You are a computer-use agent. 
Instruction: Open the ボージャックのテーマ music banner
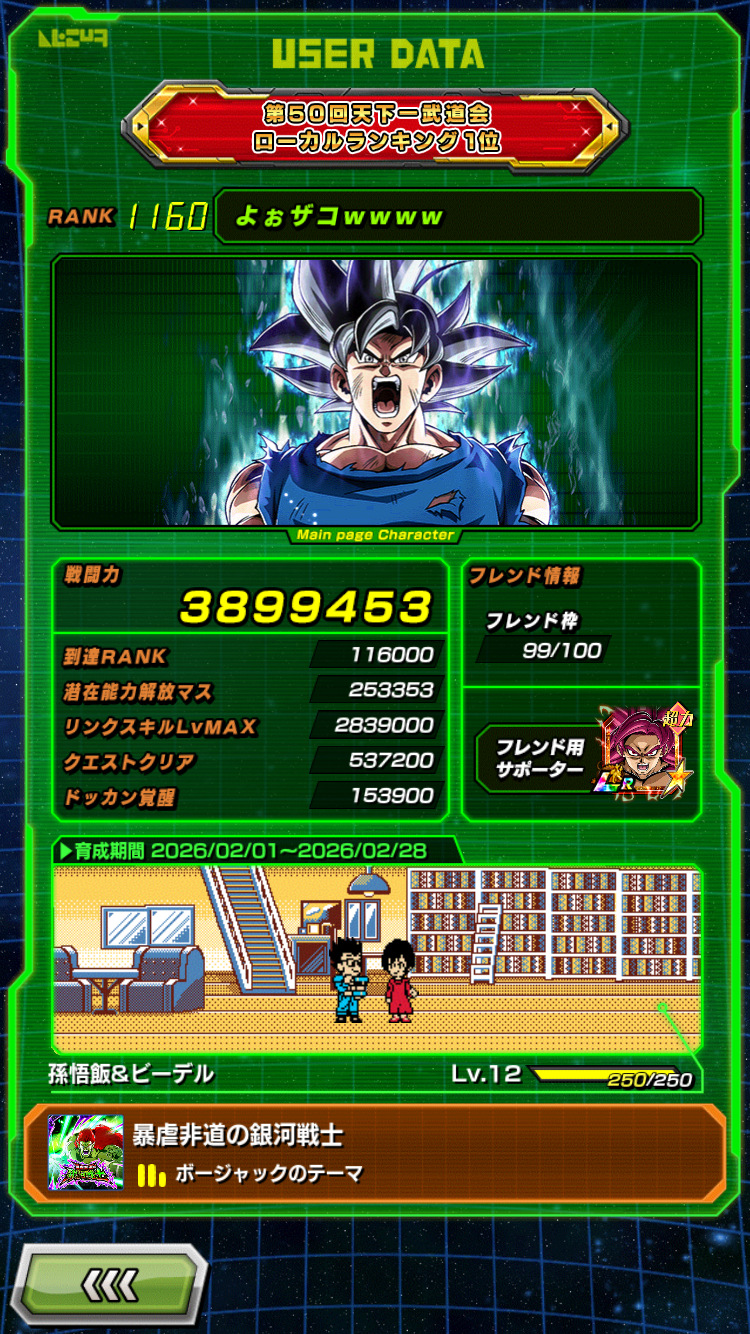click(x=375, y=1152)
